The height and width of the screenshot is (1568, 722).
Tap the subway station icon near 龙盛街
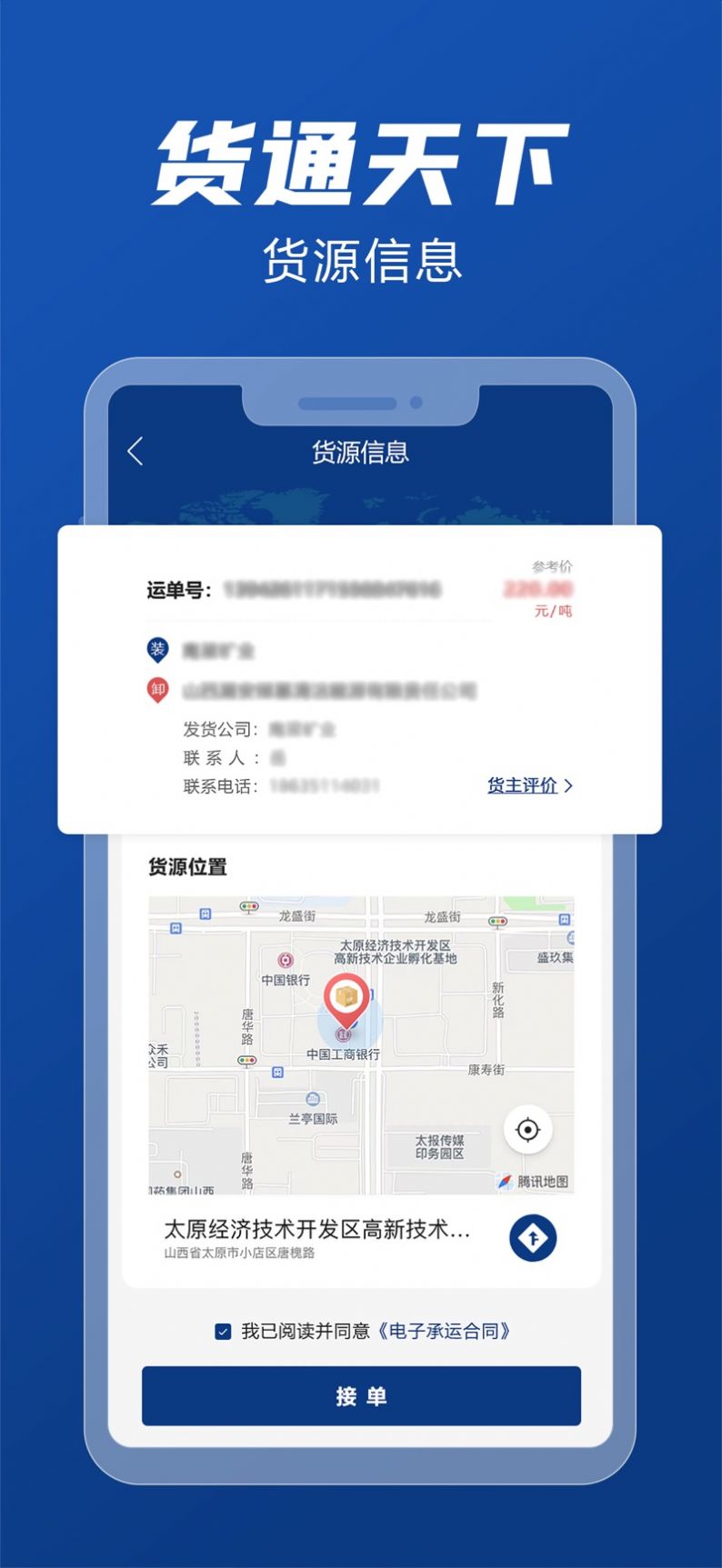point(205,913)
